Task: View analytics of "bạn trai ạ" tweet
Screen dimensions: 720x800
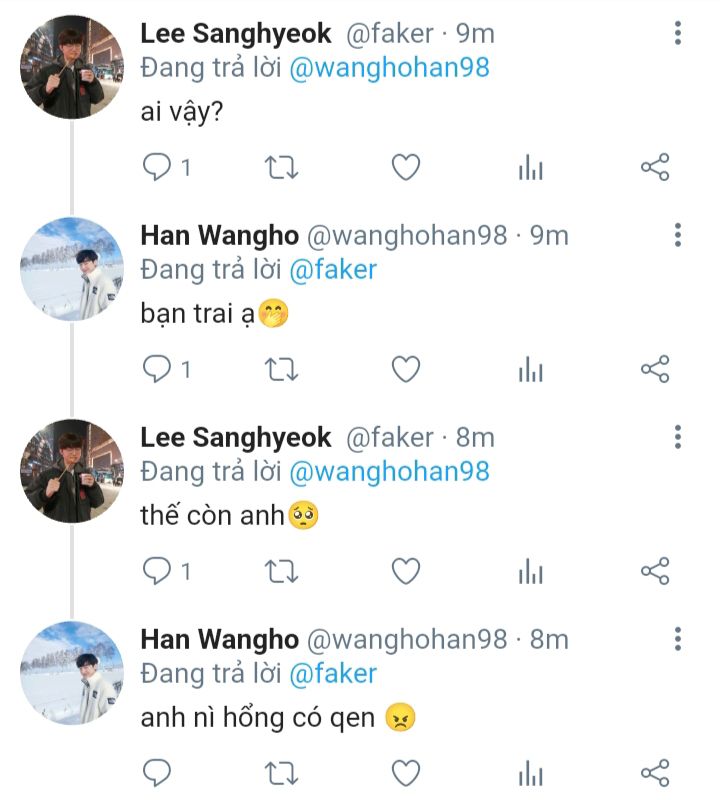Action: [530, 370]
